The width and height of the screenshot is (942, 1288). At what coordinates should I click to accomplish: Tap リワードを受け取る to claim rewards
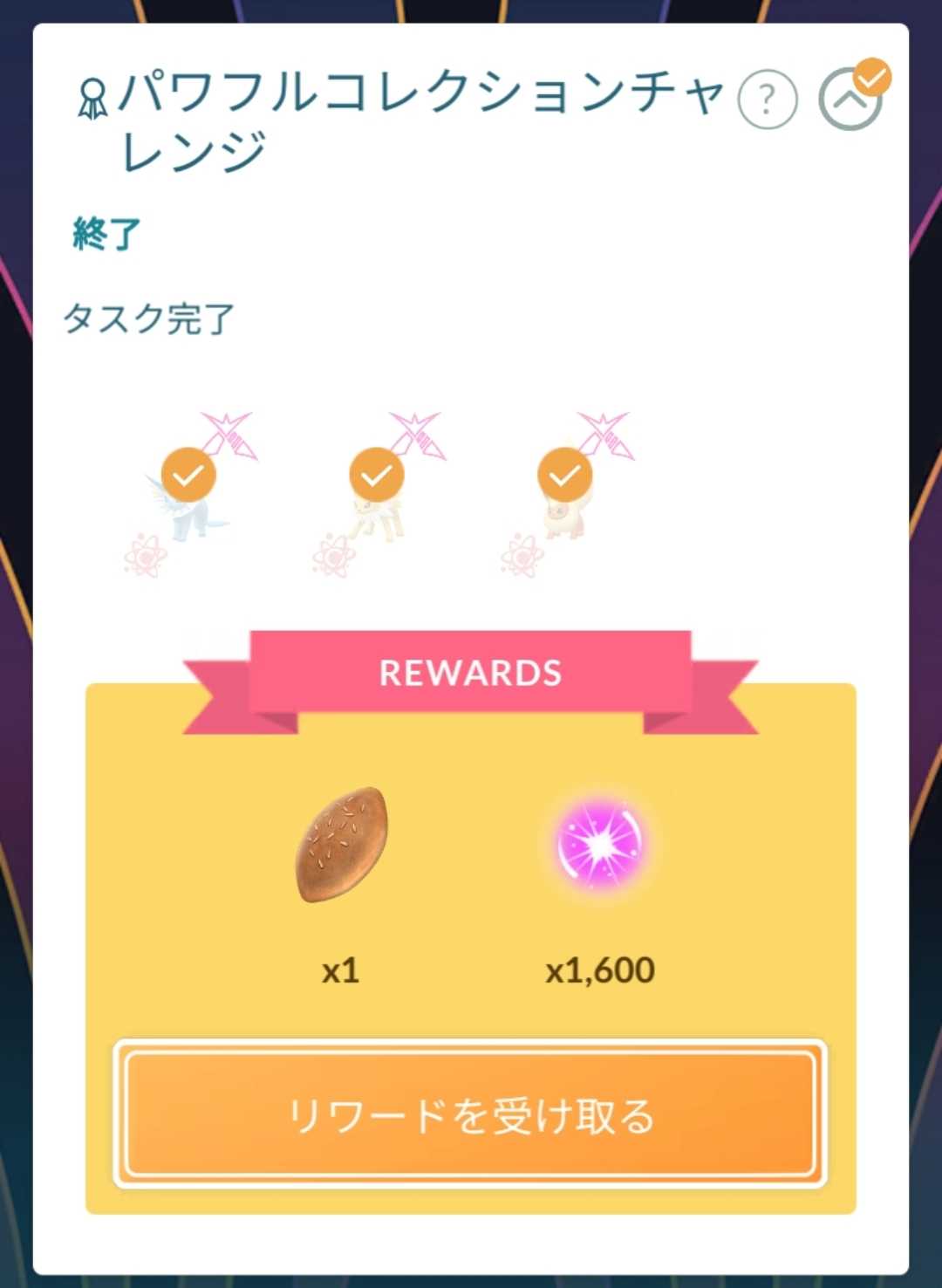(x=471, y=1114)
